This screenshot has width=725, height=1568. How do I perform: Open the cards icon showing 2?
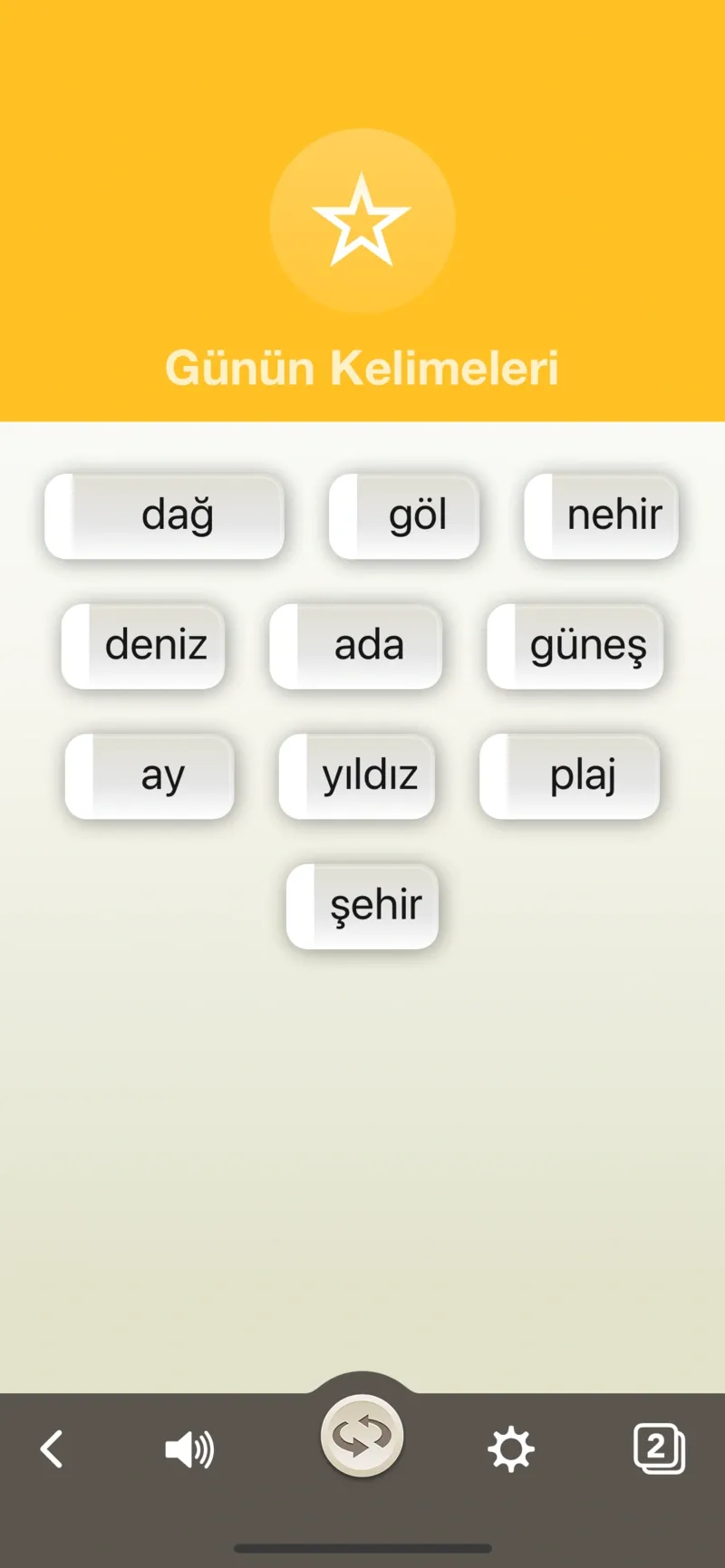659,1448
